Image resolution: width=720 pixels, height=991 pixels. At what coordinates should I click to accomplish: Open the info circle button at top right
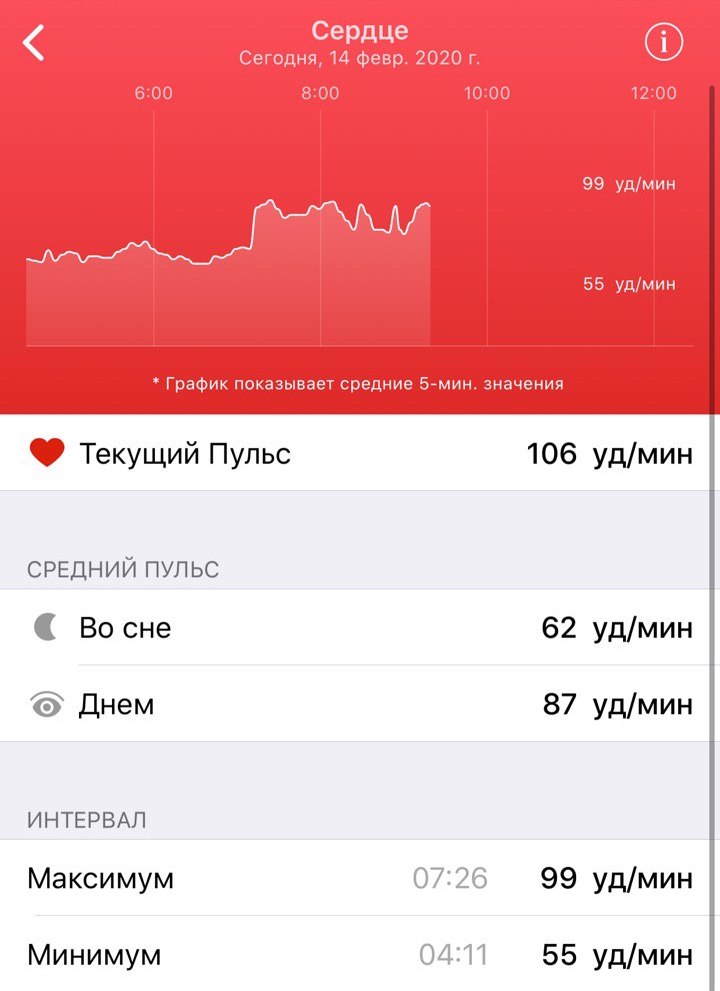coord(662,44)
